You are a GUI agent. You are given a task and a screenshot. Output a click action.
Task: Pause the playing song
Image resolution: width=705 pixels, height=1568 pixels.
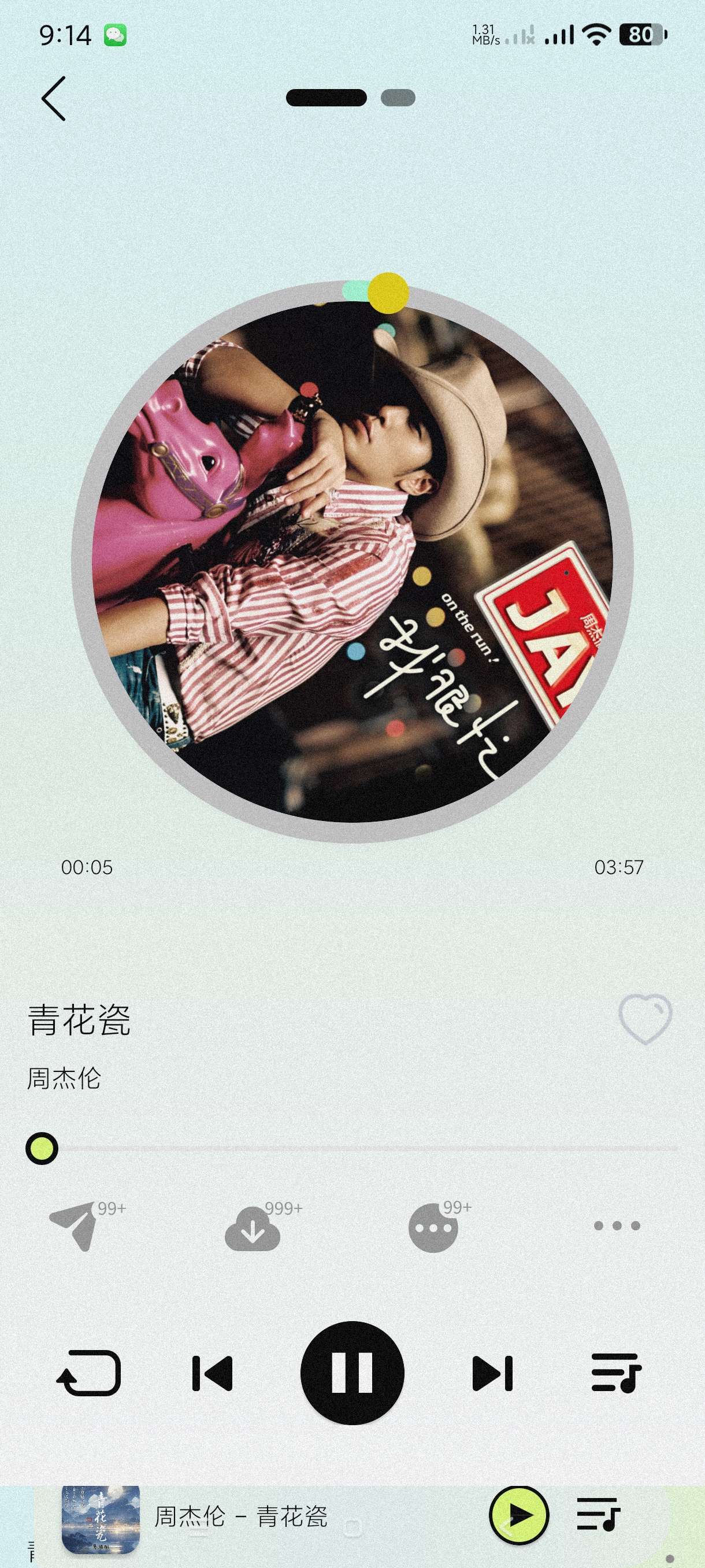(x=352, y=1373)
